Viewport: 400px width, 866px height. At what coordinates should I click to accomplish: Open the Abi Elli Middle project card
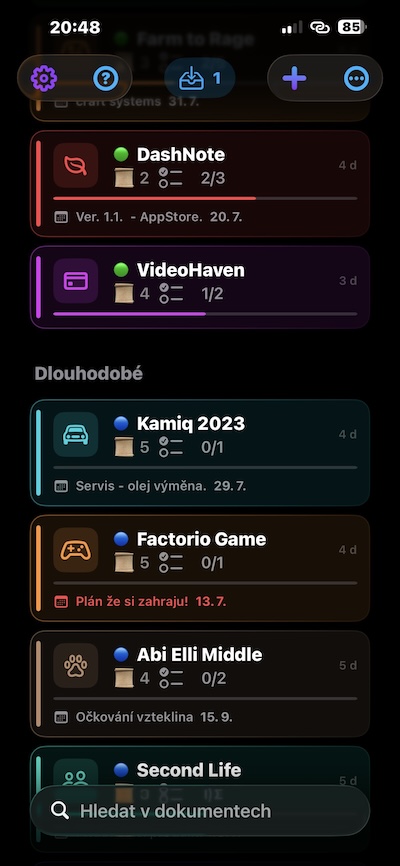tap(199, 684)
